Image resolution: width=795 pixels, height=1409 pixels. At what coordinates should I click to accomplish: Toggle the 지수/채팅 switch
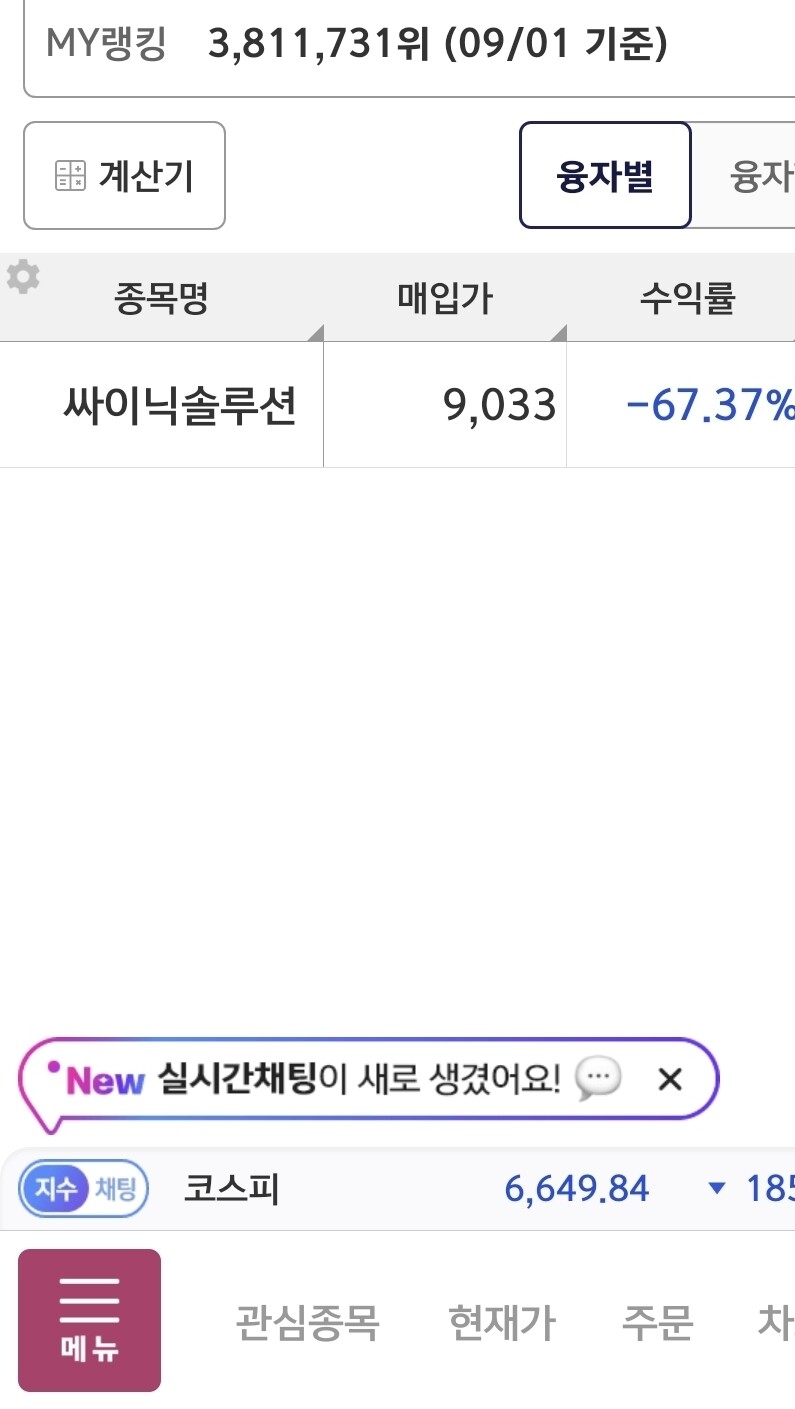(x=84, y=1189)
